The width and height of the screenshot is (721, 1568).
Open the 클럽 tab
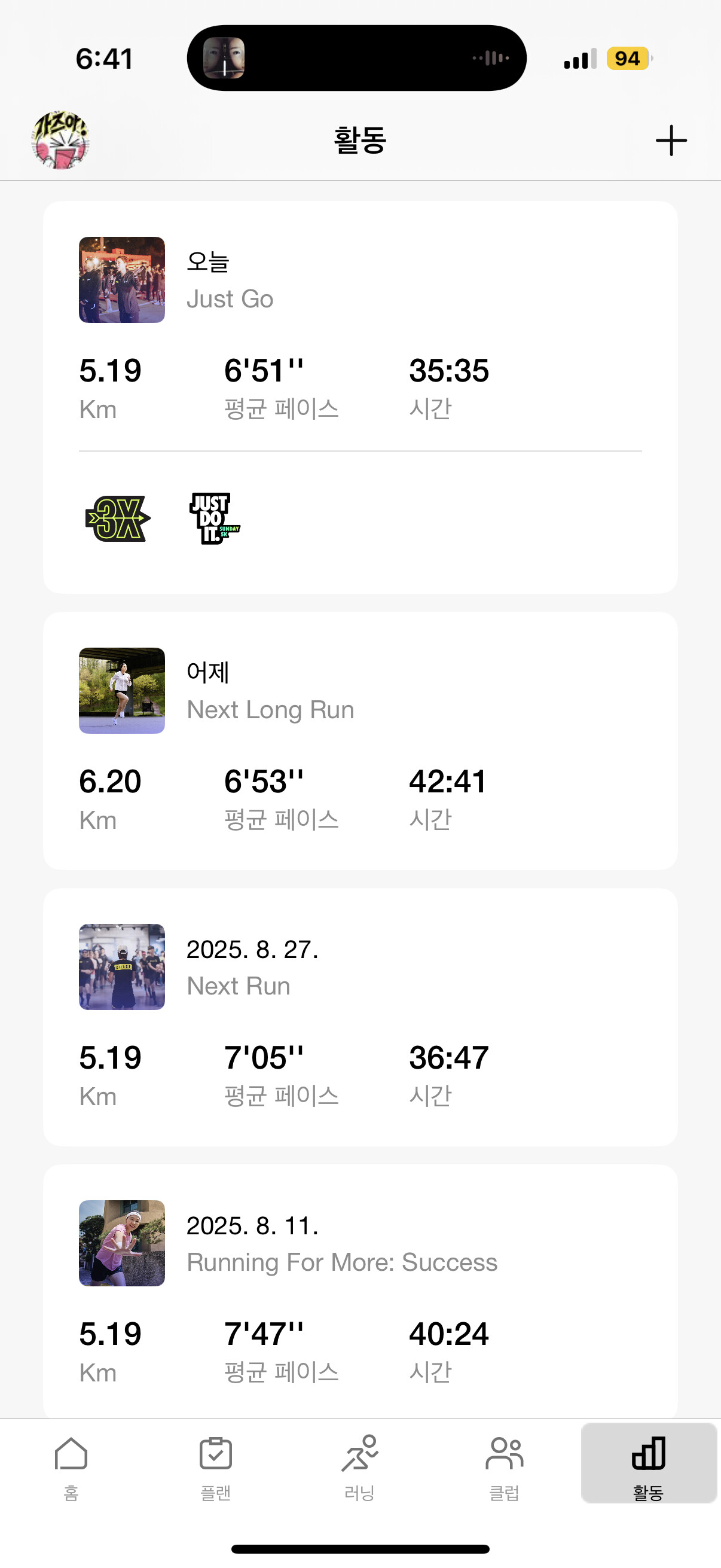pyautogui.click(x=504, y=1466)
